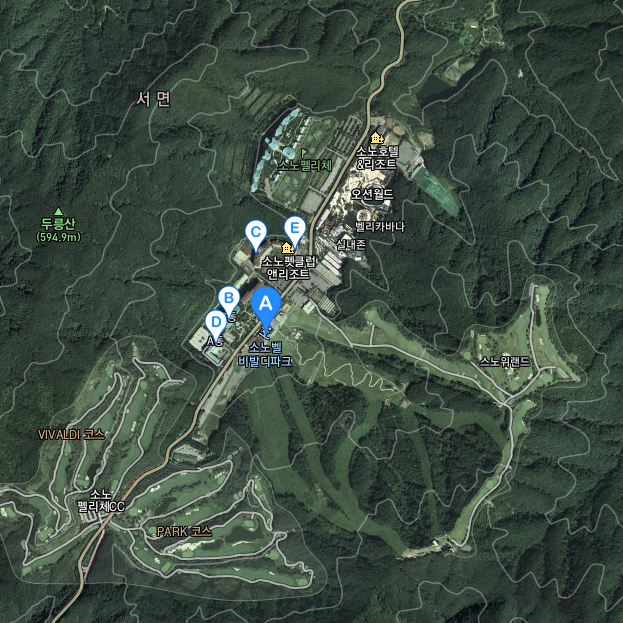Select map marker B
Viewport: 623px width, 623px height.
(228, 298)
